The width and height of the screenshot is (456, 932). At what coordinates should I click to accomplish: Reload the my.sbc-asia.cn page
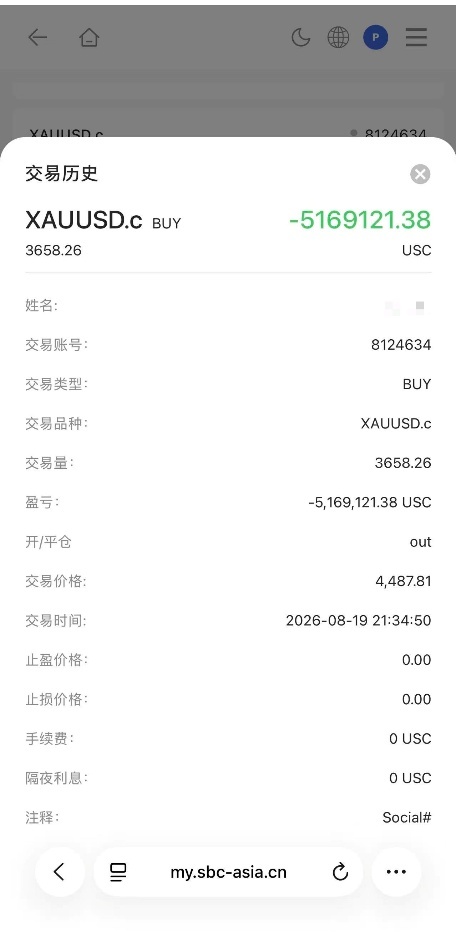pyautogui.click(x=339, y=872)
